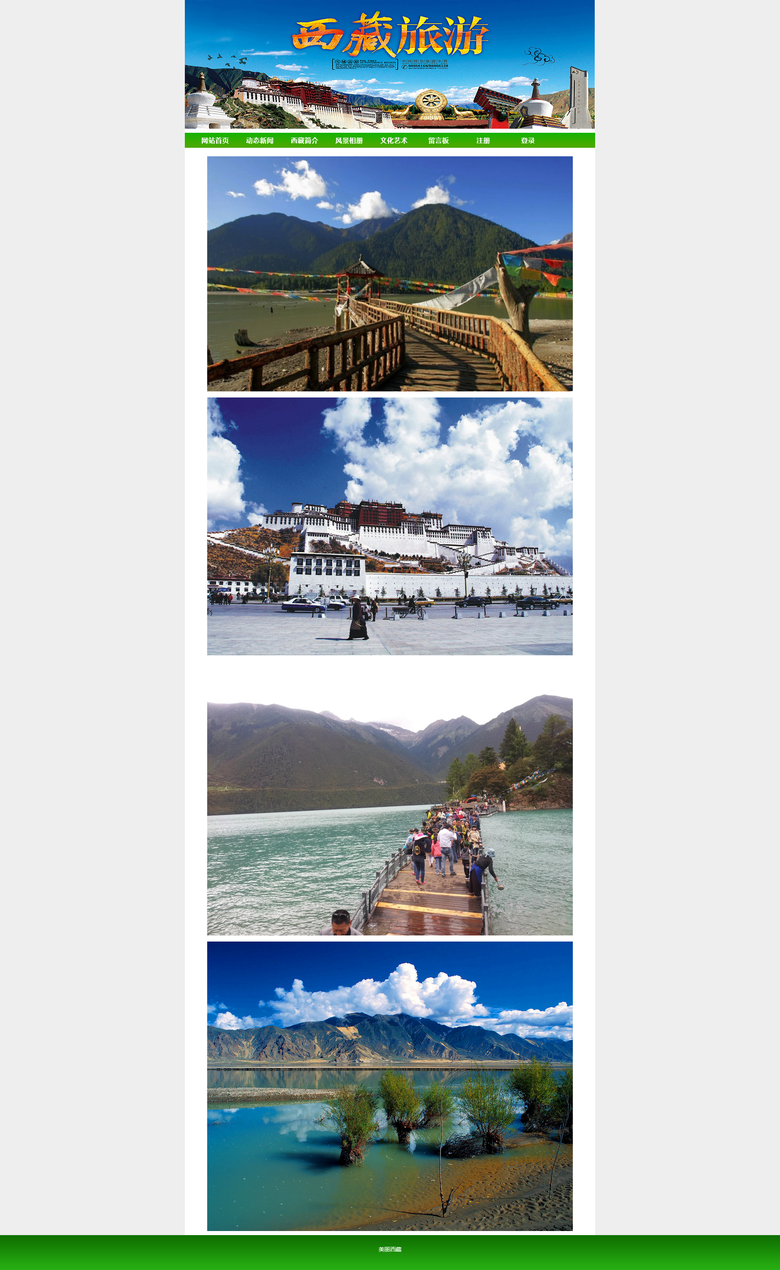This screenshot has width=780, height=1270.
Task: Visit the 文化艺术 page
Action: click(394, 141)
